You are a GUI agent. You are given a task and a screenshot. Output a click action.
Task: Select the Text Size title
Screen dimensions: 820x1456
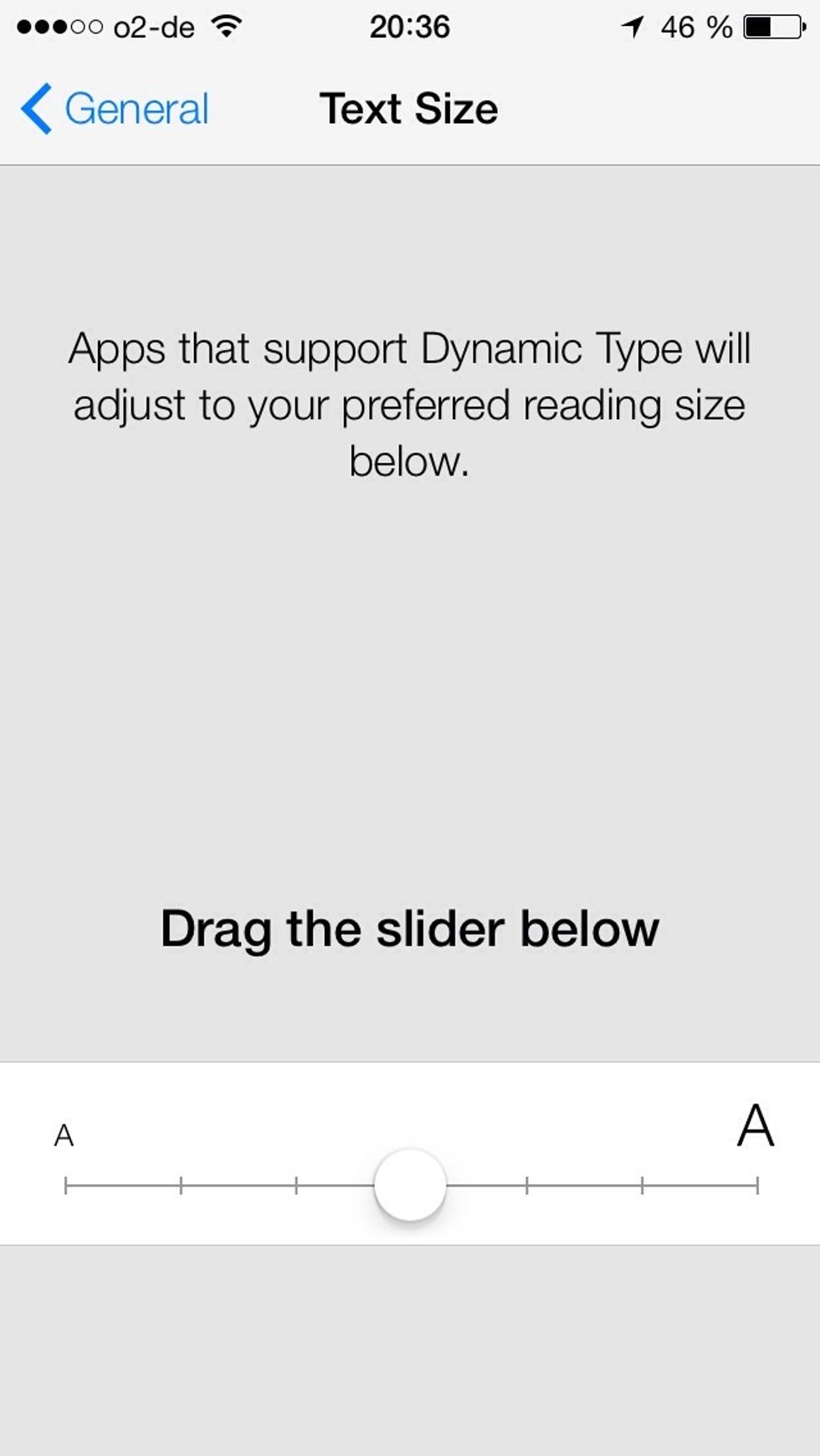coord(408,108)
